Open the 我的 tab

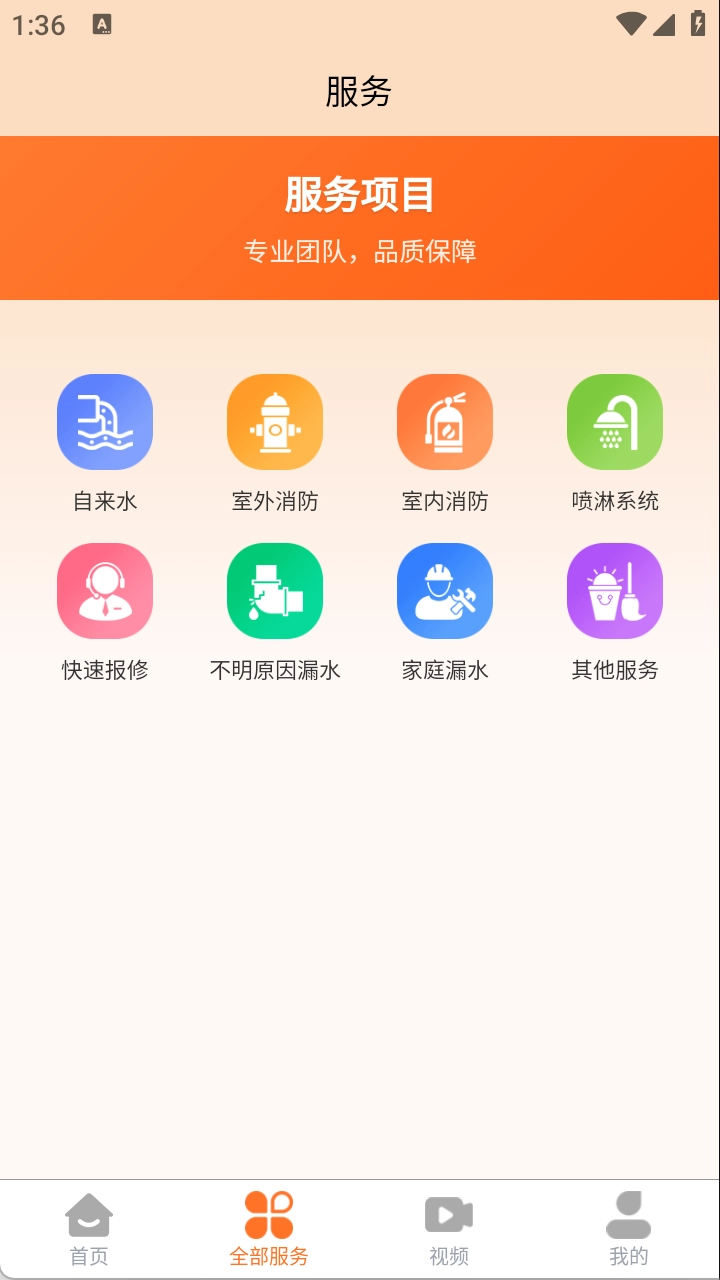(x=628, y=1228)
